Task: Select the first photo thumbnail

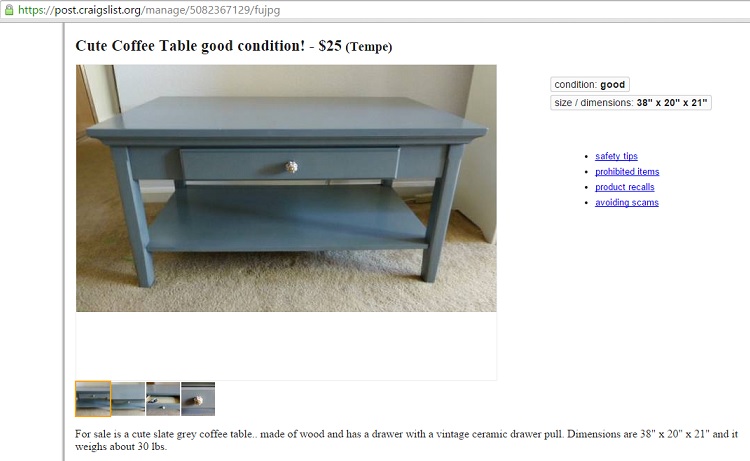Action: point(93,399)
